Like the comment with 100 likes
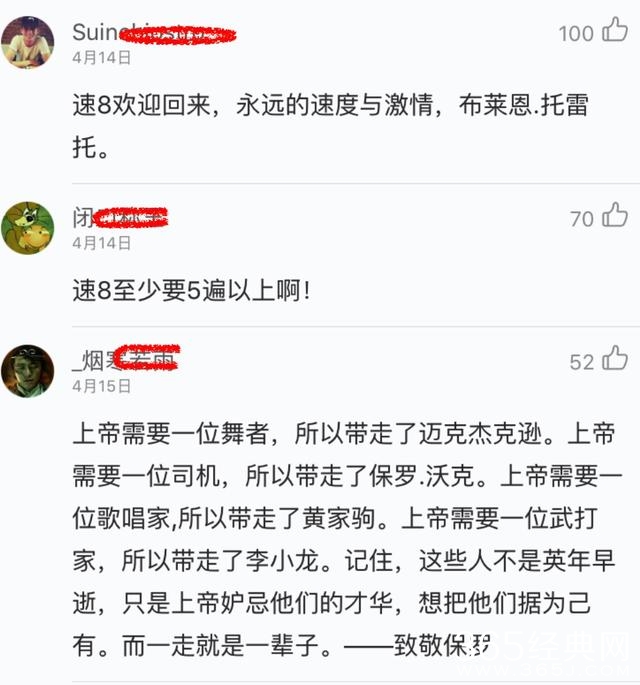The width and height of the screenshot is (640, 685). tap(614, 32)
